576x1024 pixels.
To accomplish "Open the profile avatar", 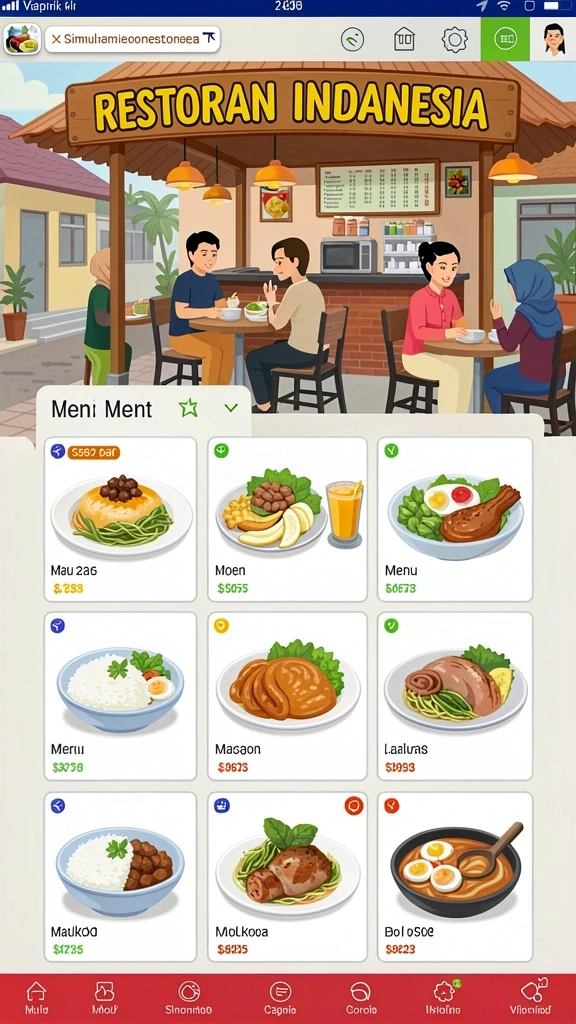I will pos(554,39).
